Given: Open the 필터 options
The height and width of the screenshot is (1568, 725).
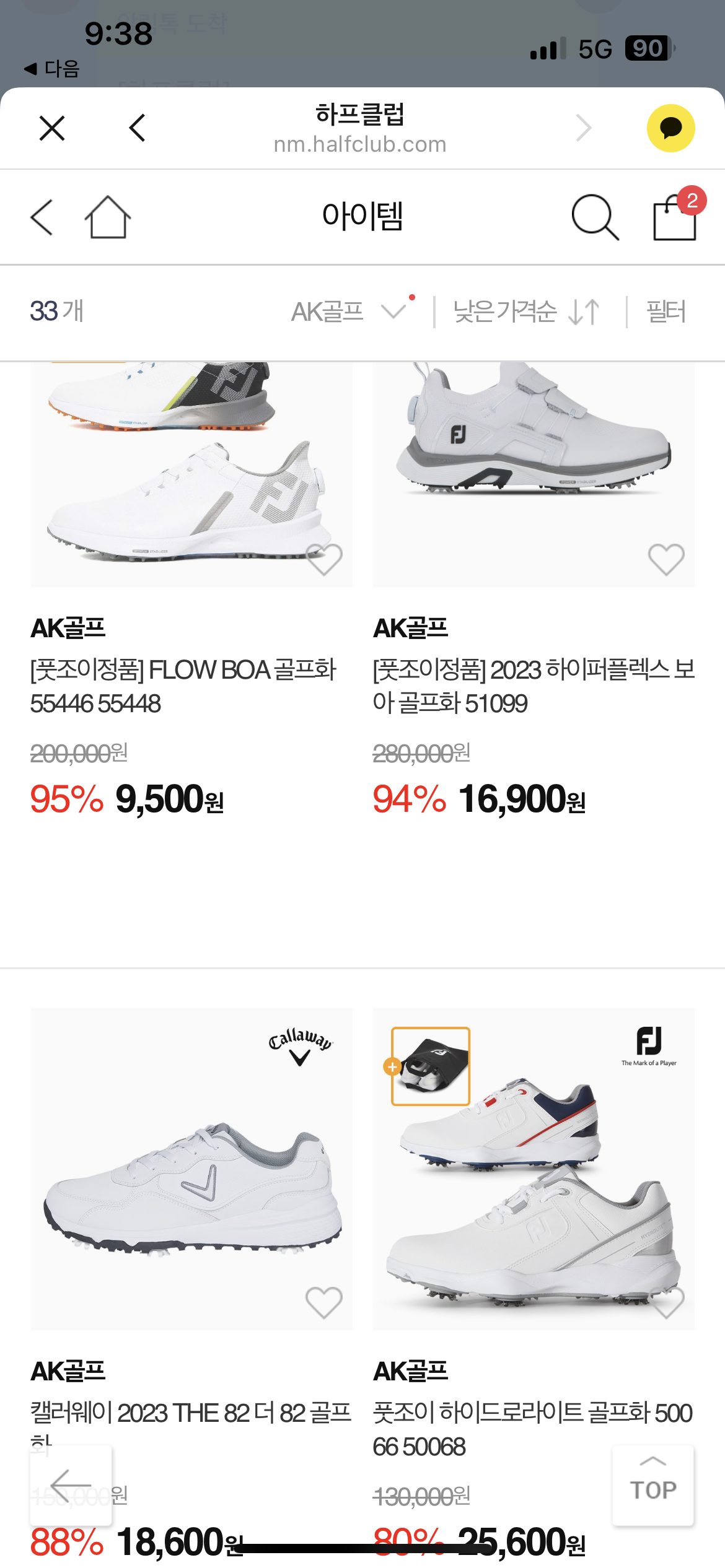Looking at the screenshot, I should (666, 311).
